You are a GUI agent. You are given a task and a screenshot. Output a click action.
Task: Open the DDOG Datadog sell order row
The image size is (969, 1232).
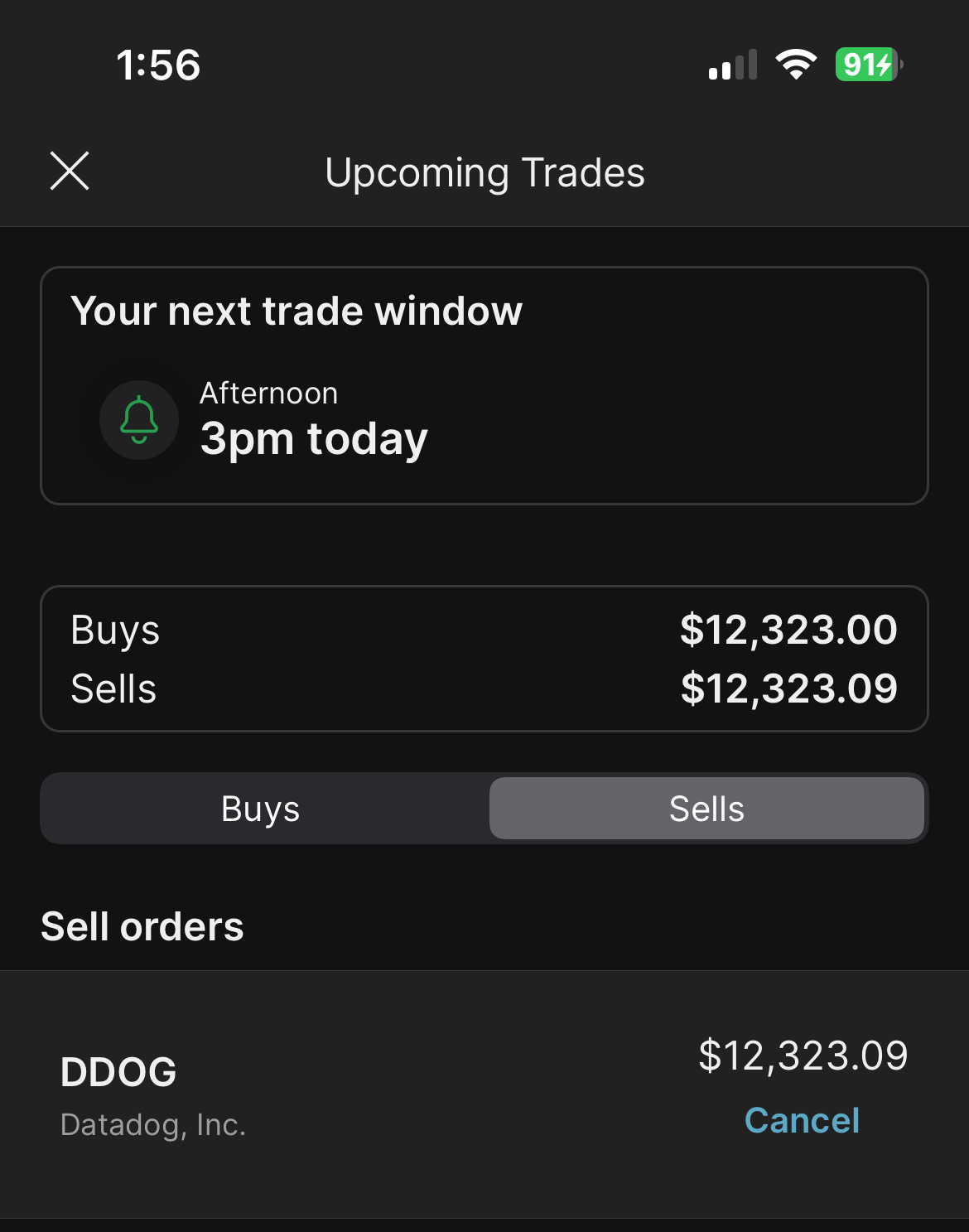point(485,1094)
